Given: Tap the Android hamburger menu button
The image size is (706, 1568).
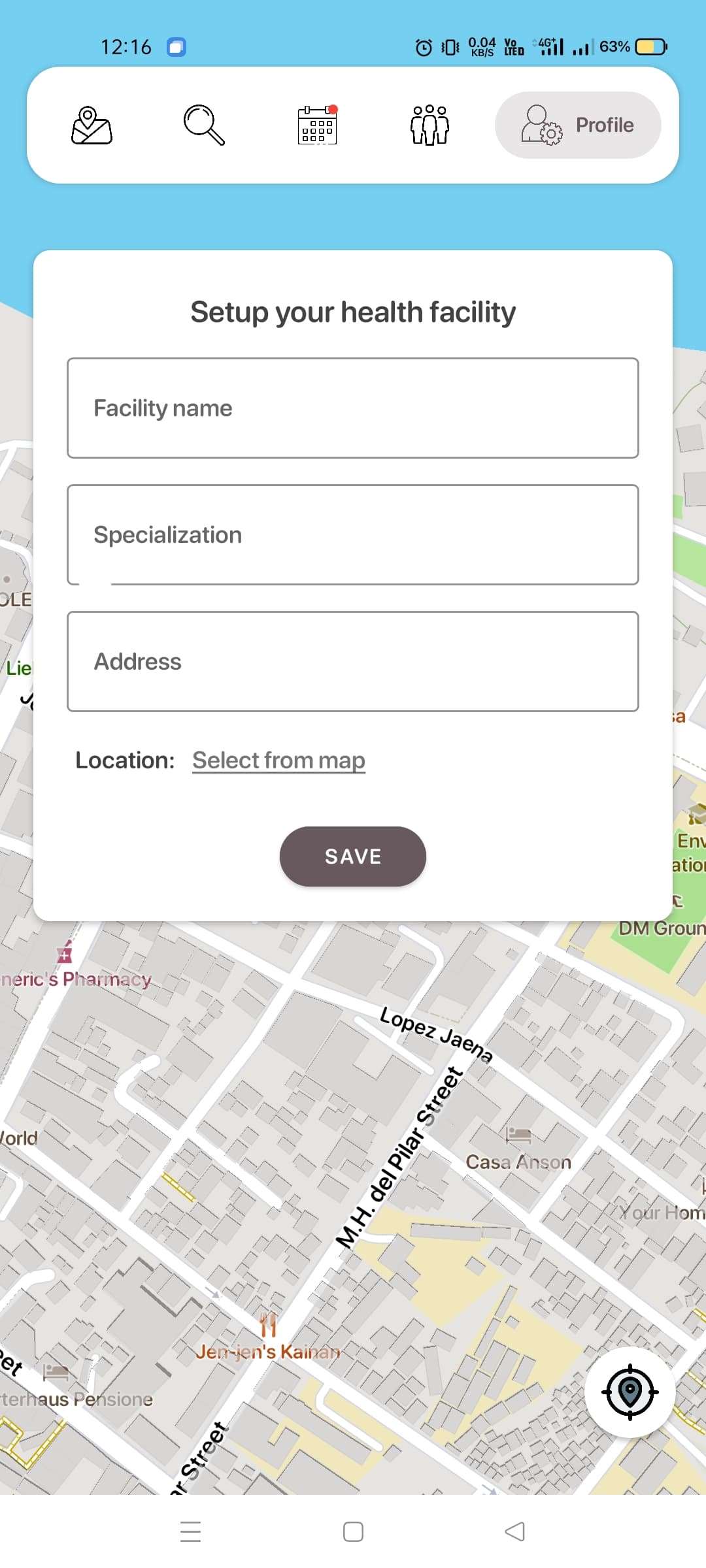Looking at the screenshot, I should [x=190, y=1531].
